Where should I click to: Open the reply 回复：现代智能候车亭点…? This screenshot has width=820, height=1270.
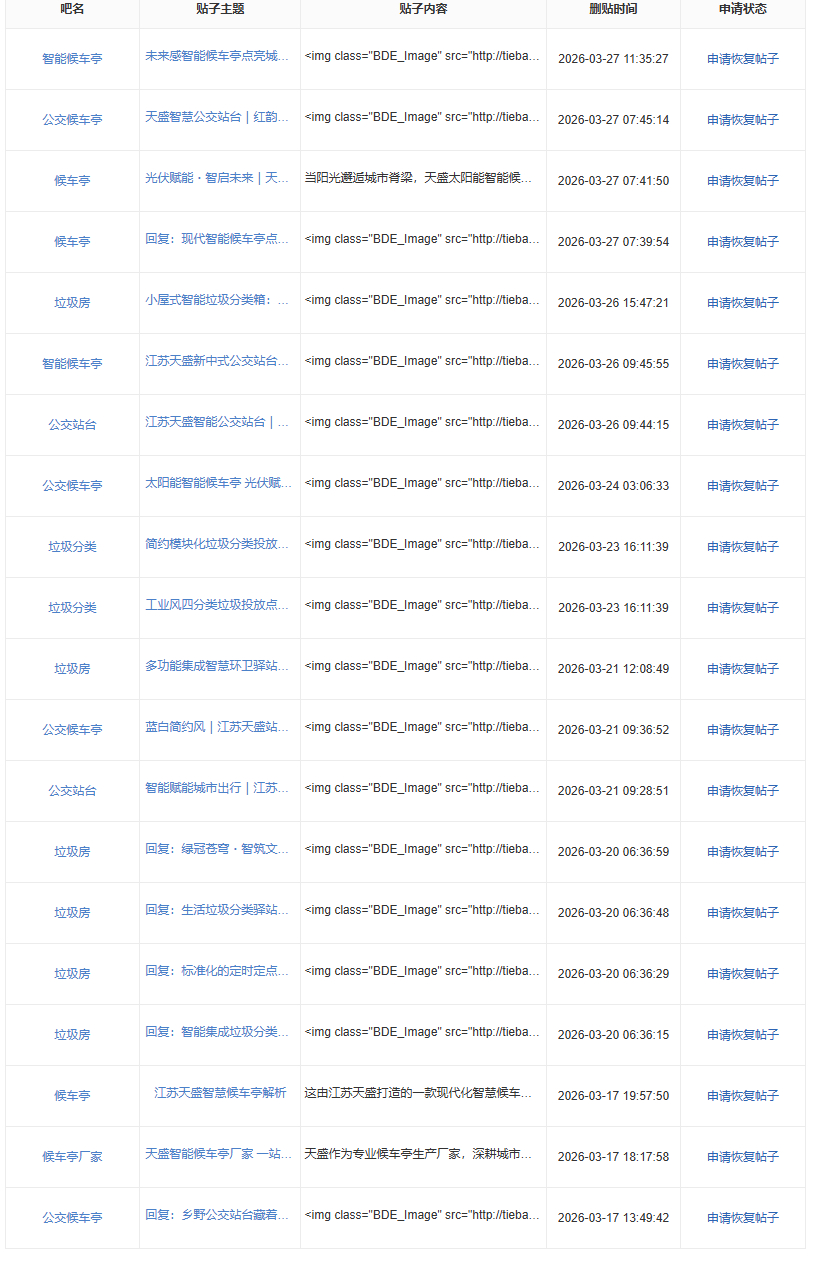219,239
